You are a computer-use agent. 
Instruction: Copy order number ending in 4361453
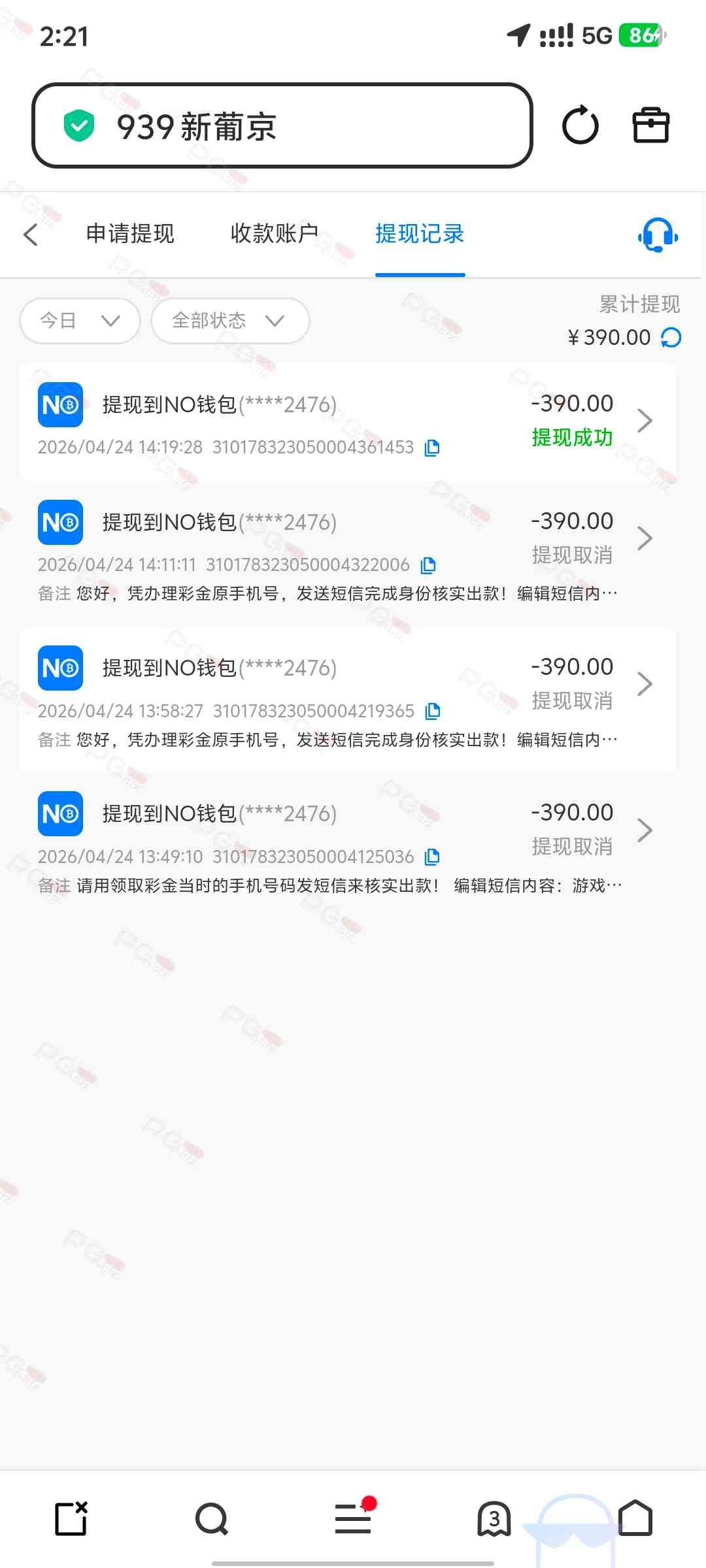[432, 448]
